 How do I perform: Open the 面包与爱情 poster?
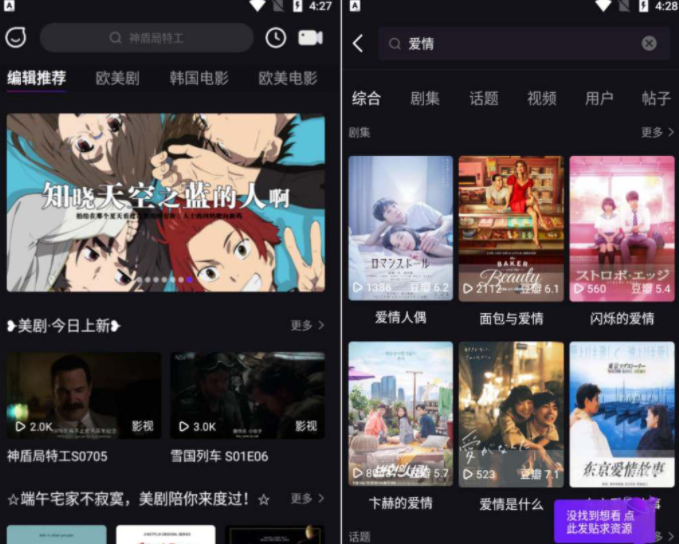click(x=511, y=228)
